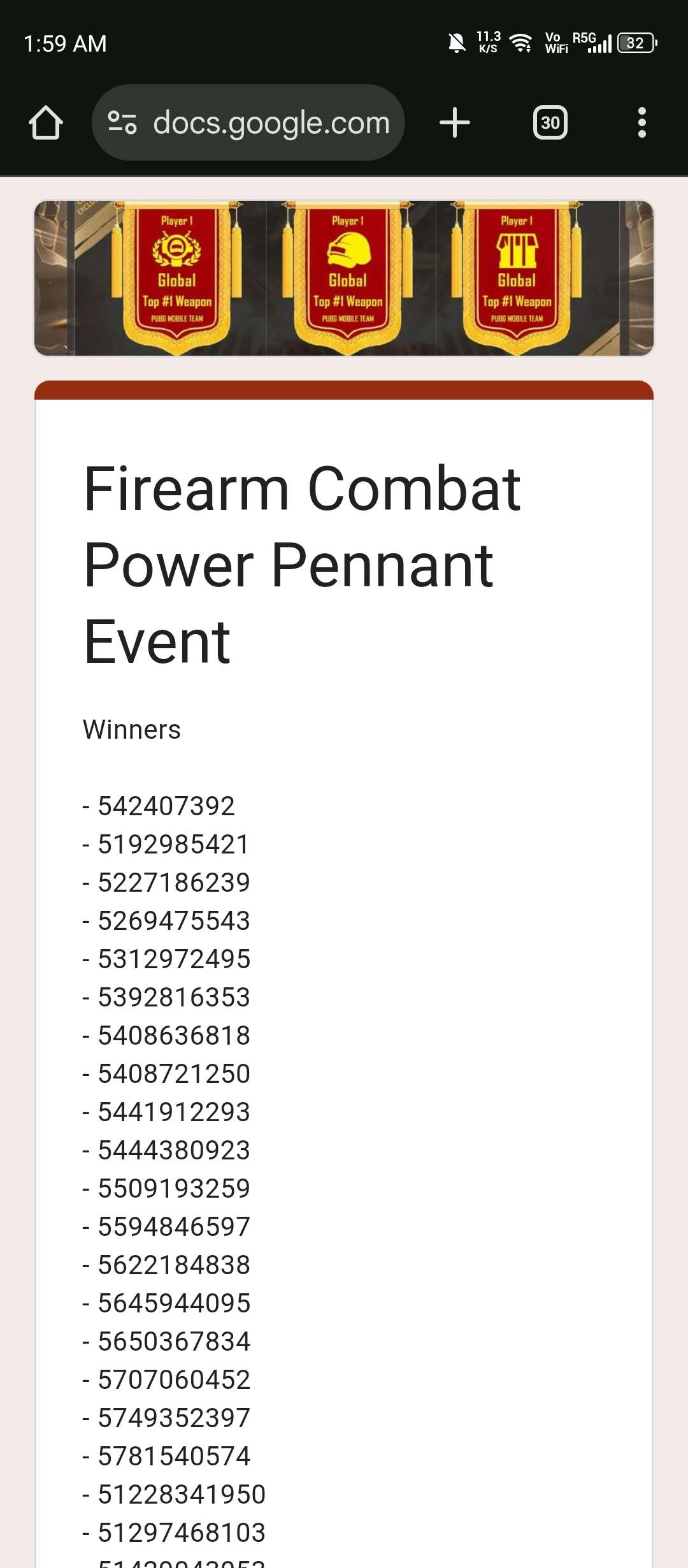
Task: Go to the browser home page
Action: click(46, 122)
